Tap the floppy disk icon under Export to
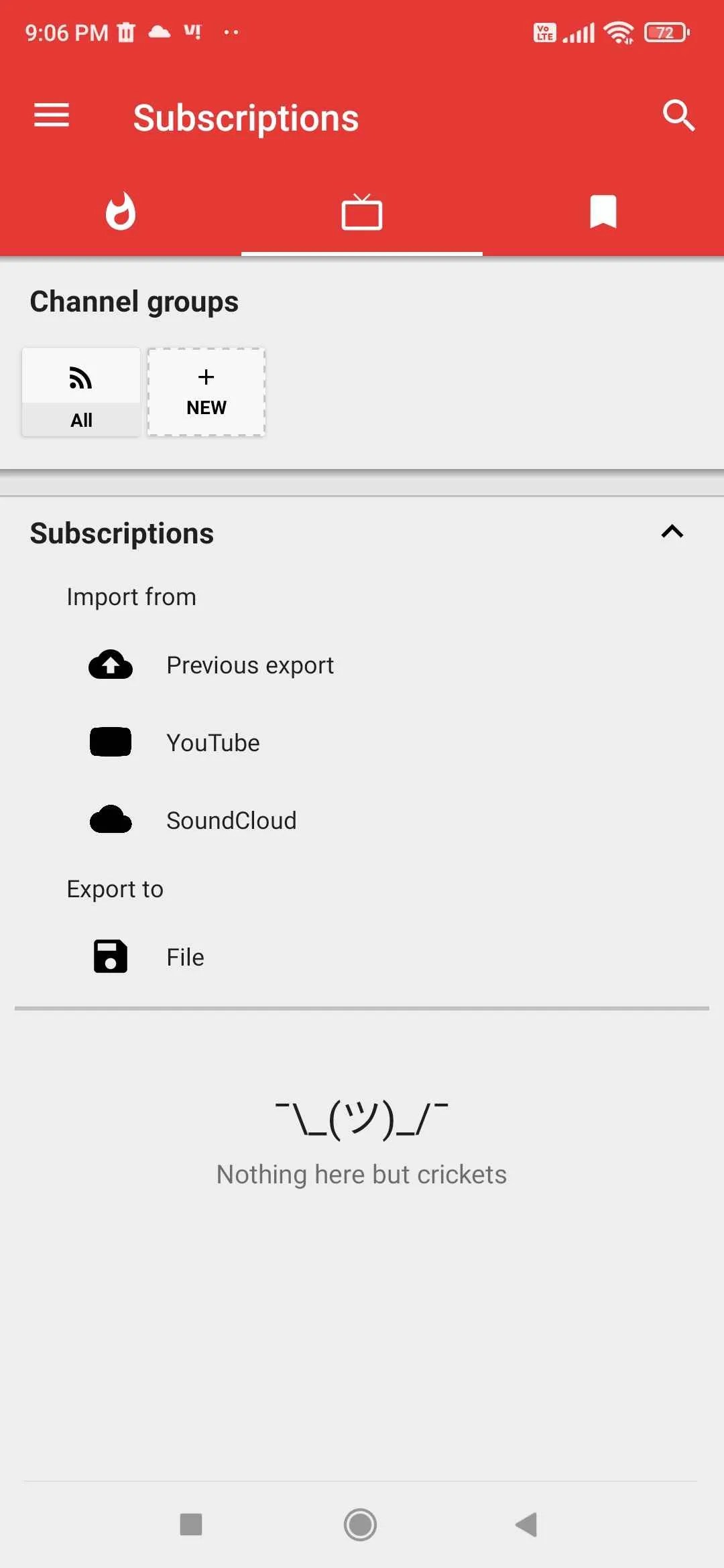The image size is (724, 1568). (x=109, y=956)
